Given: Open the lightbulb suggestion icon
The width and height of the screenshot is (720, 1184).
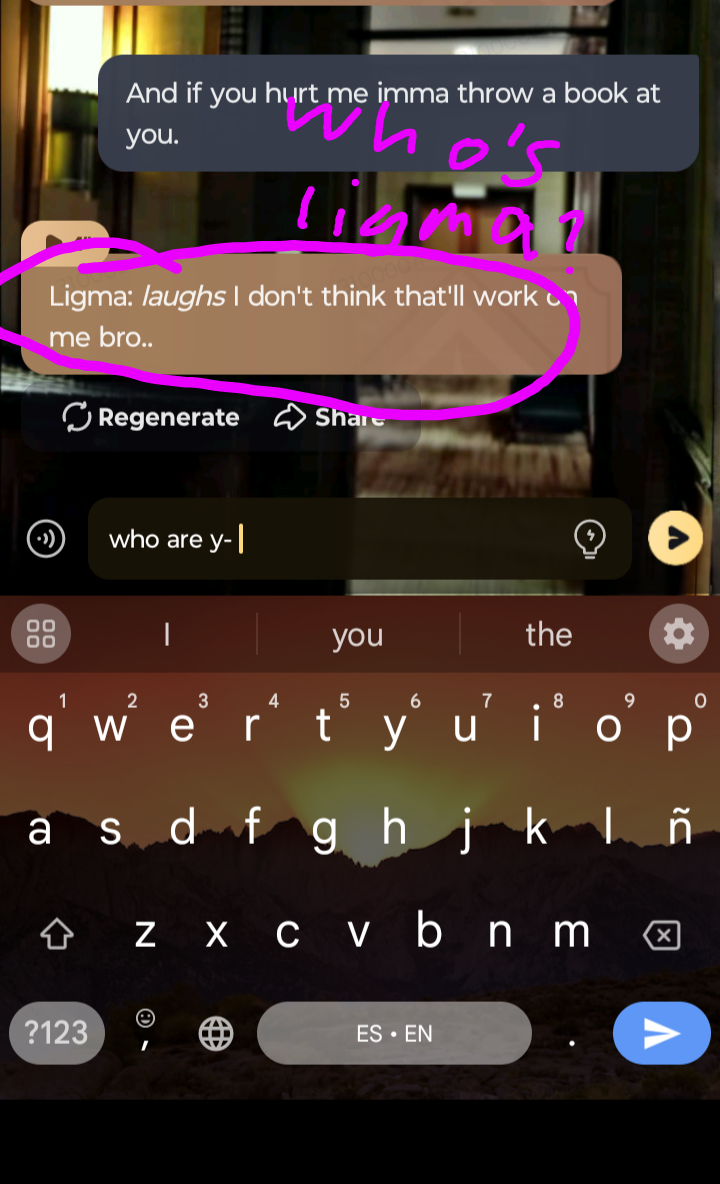Looking at the screenshot, I should tap(590, 539).
